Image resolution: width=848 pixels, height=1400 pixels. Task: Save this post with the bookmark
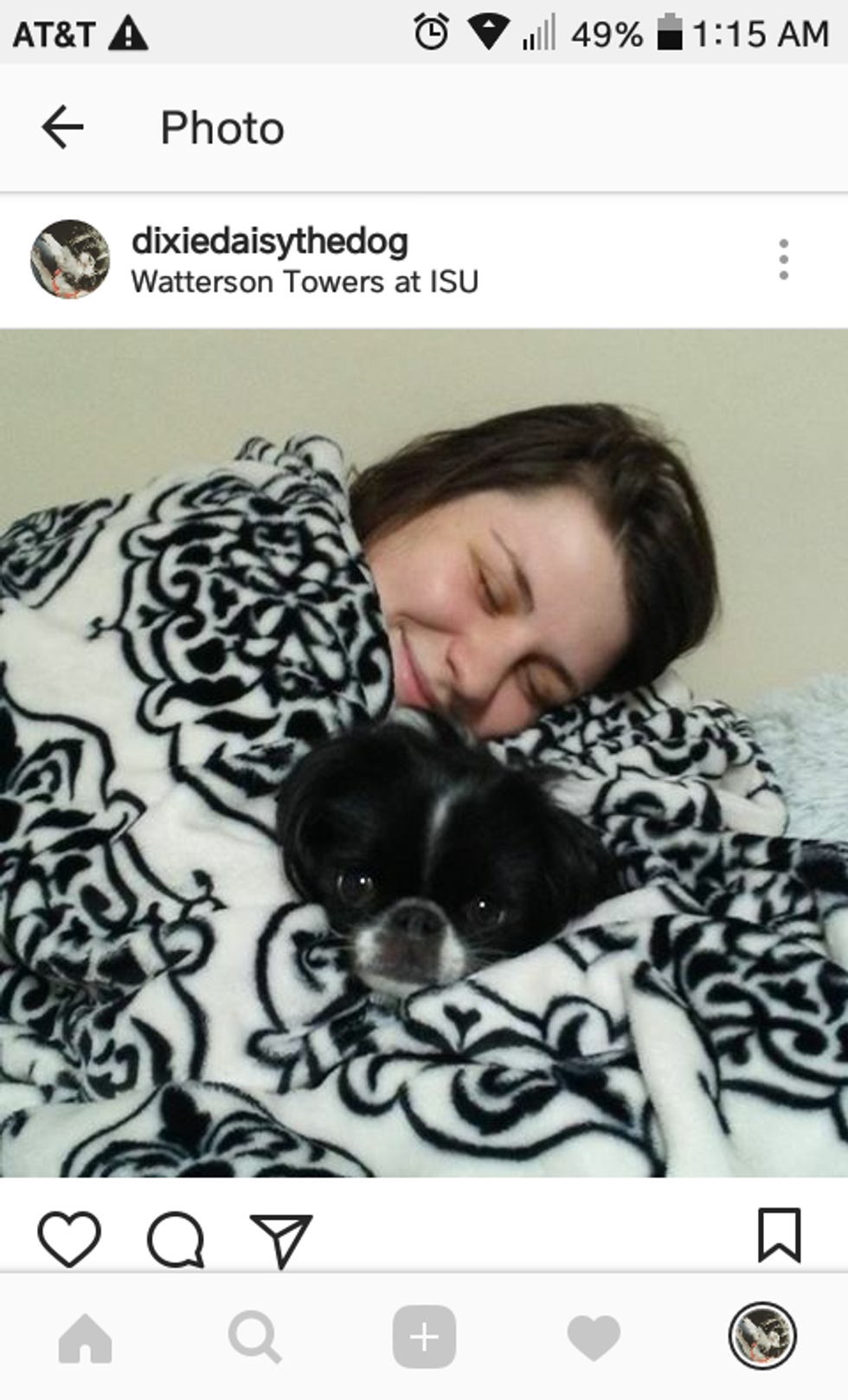(x=779, y=1235)
